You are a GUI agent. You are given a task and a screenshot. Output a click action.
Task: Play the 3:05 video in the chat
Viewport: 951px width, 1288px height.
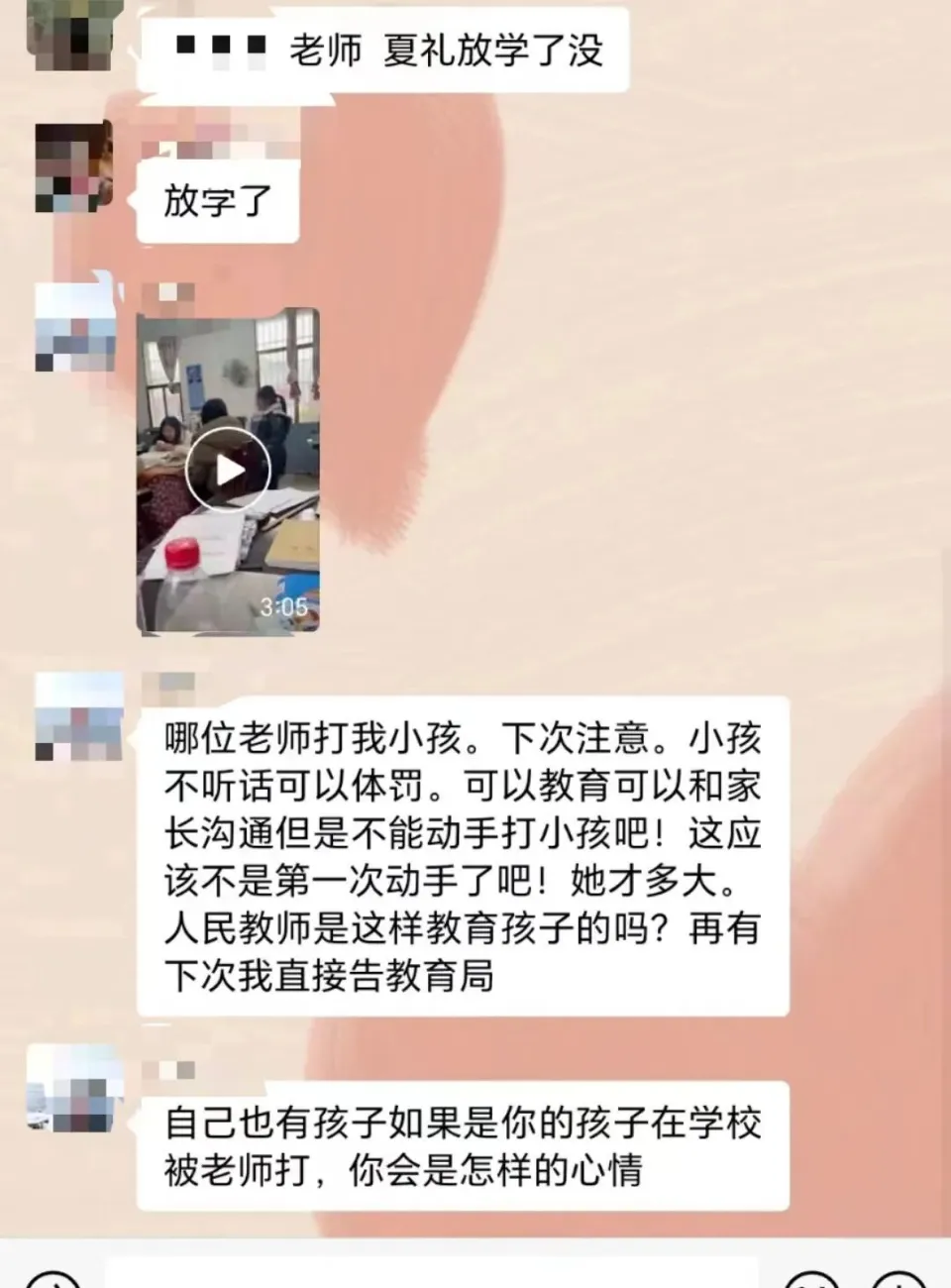[229, 470]
